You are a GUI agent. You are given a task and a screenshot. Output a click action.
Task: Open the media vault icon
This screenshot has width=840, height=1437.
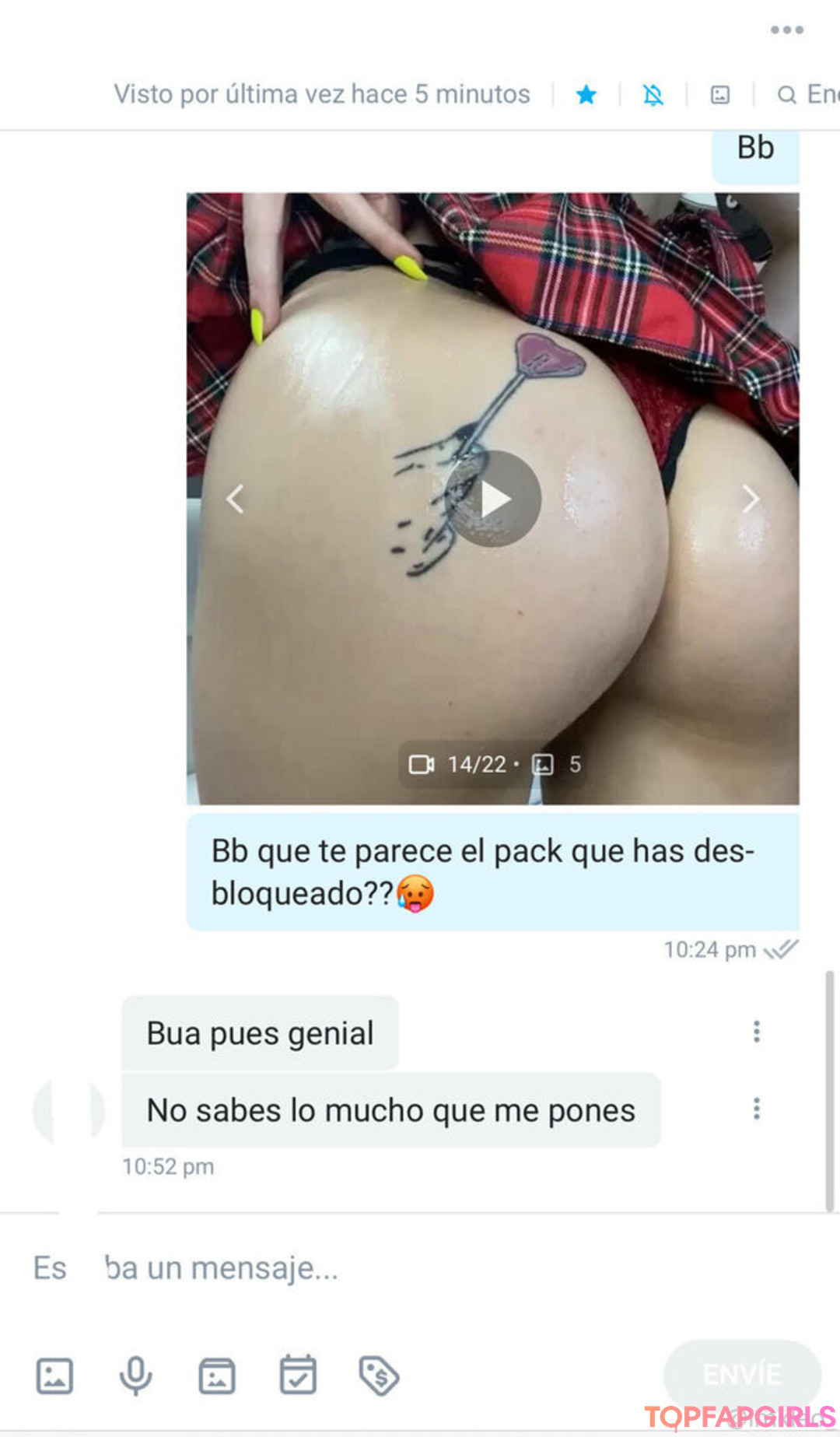click(x=217, y=1376)
